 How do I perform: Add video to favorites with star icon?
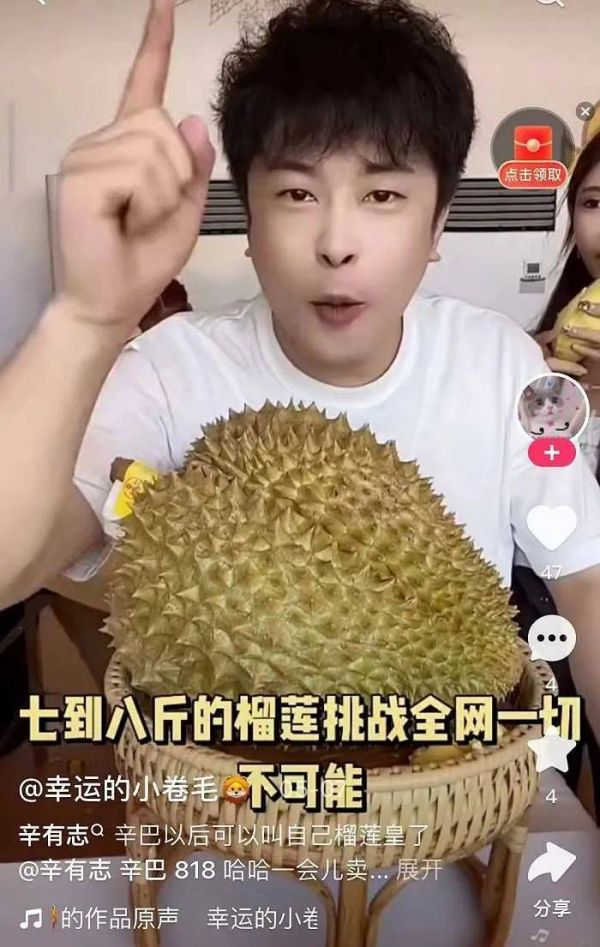pos(552,751)
